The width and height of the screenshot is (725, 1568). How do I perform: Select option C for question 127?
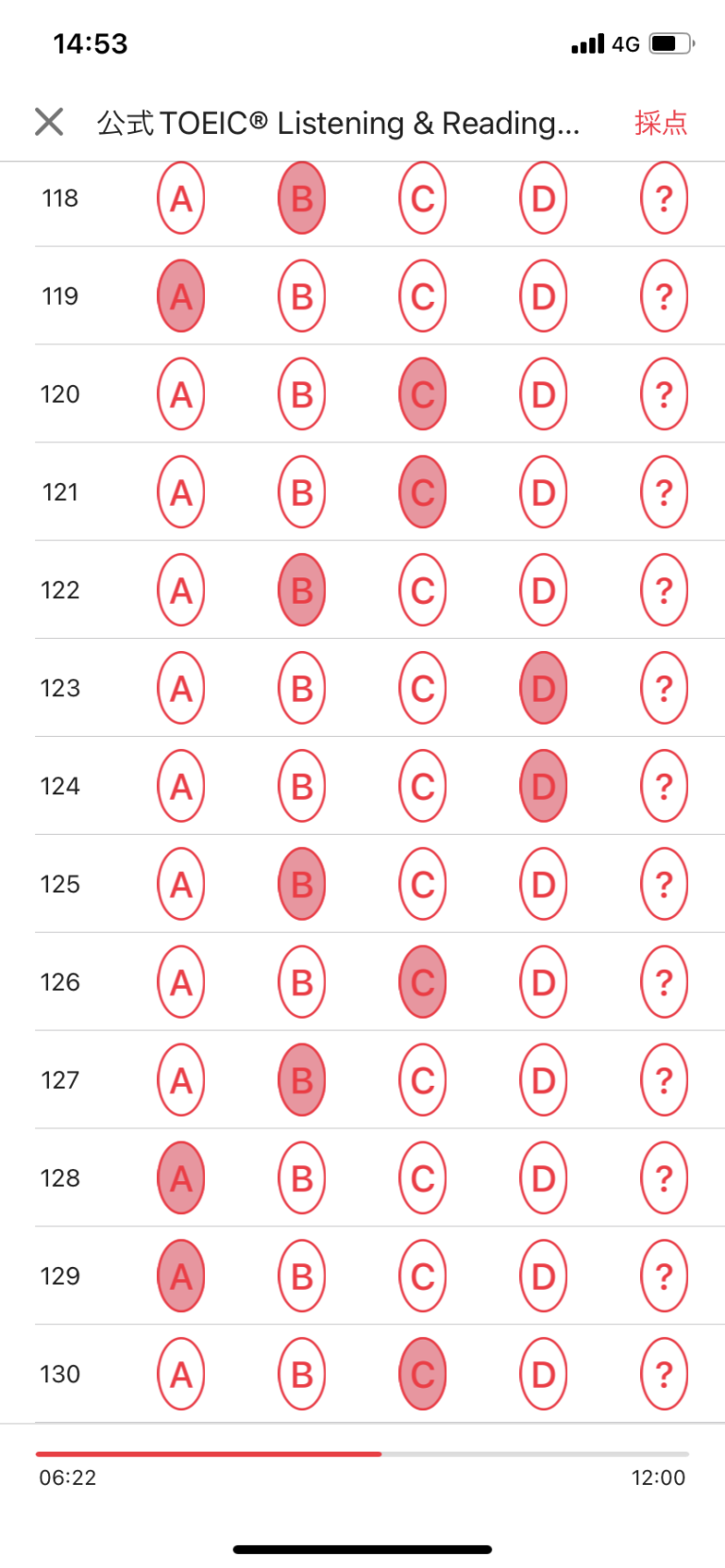(423, 1081)
